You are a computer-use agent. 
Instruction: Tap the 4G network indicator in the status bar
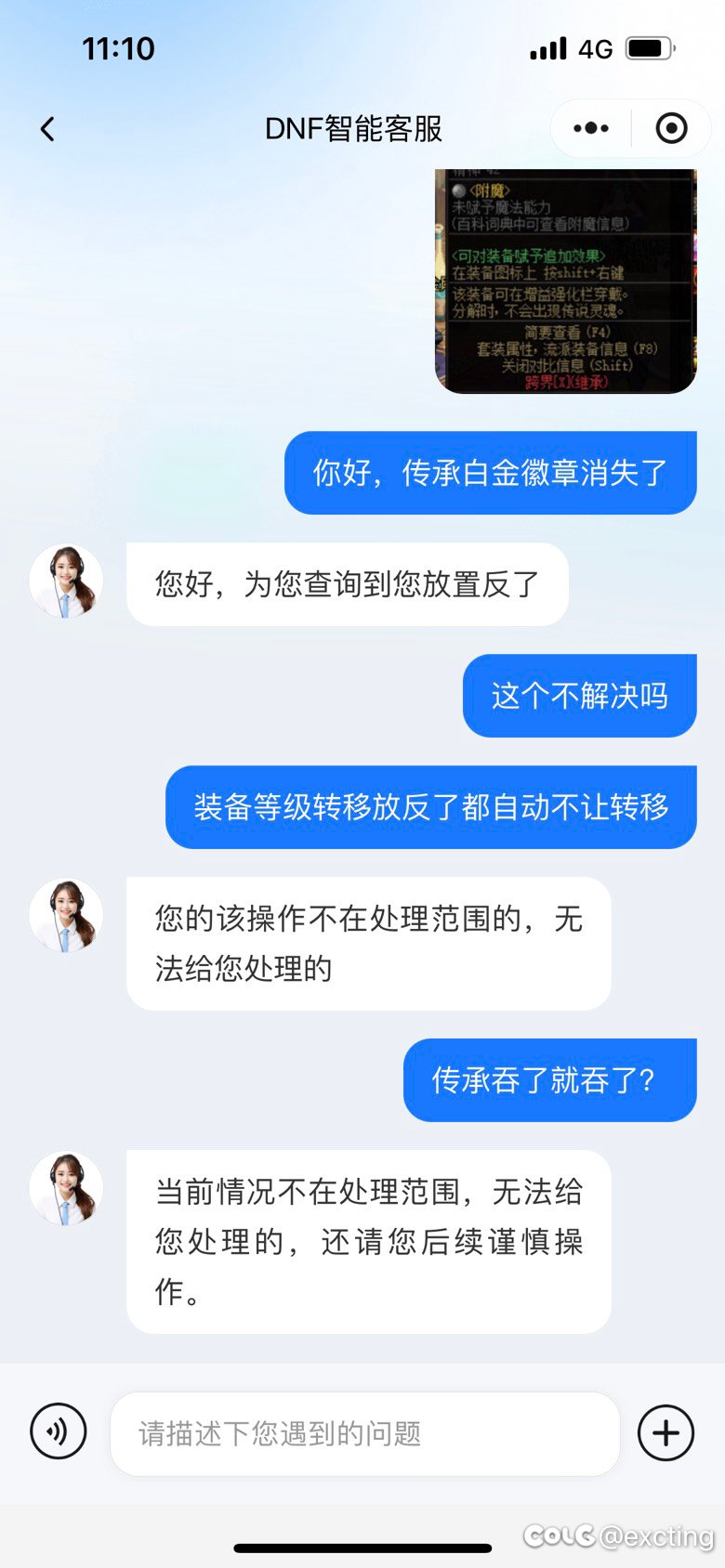[596, 47]
